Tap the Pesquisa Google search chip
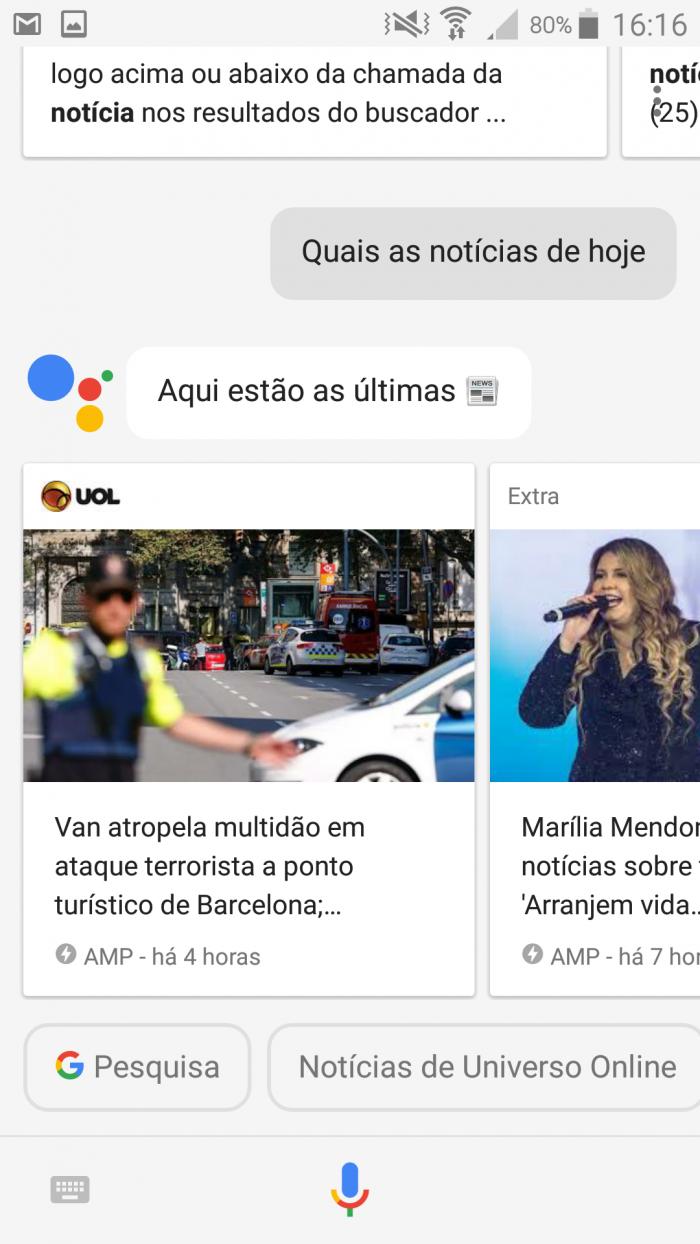This screenshot has width=700, height=1244. [x=137, y=1067]
